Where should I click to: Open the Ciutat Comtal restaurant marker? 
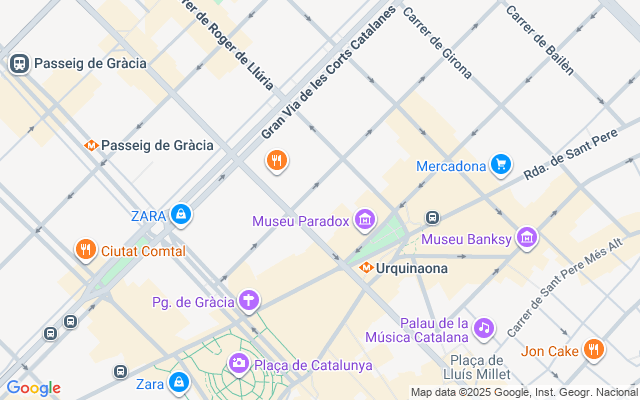pos(86,250)
